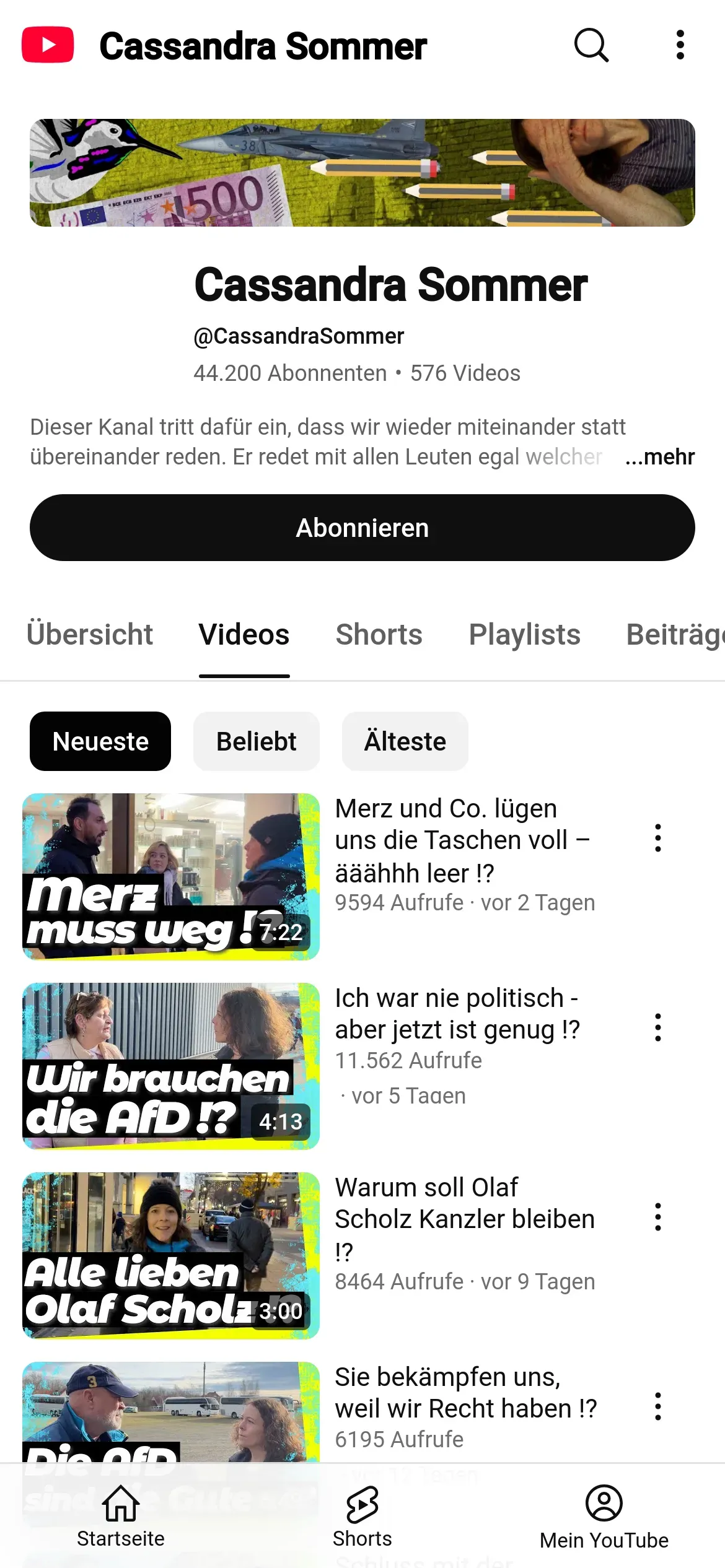Sort videos by Beliebt
725x1568 pixels.
point(256,741)
